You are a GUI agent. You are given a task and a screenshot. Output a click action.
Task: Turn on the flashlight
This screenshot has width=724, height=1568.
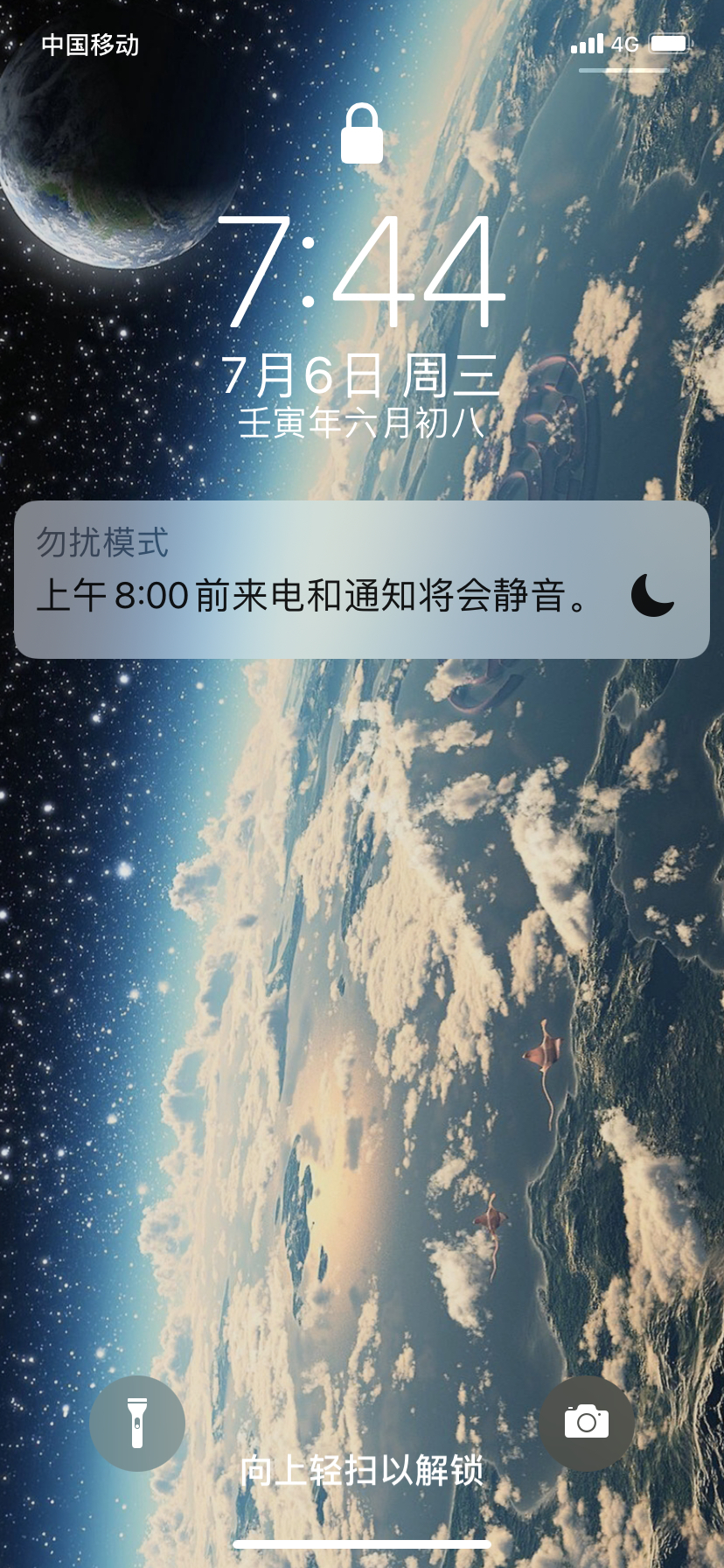point(137,1423)
